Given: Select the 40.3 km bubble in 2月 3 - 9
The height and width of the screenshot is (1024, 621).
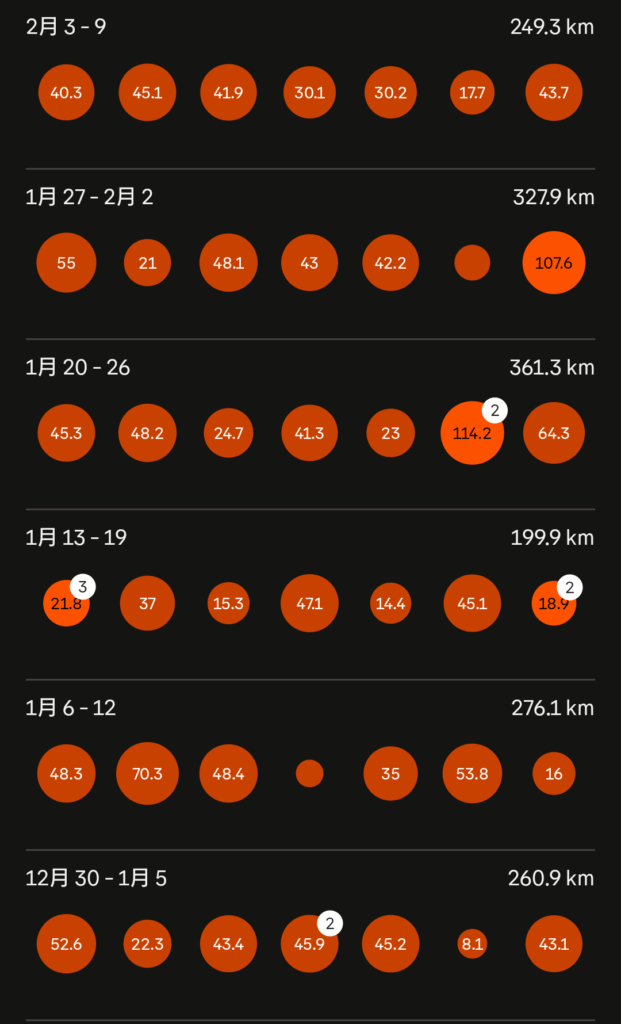Looking at the screenshot, I should coord(66,93).
